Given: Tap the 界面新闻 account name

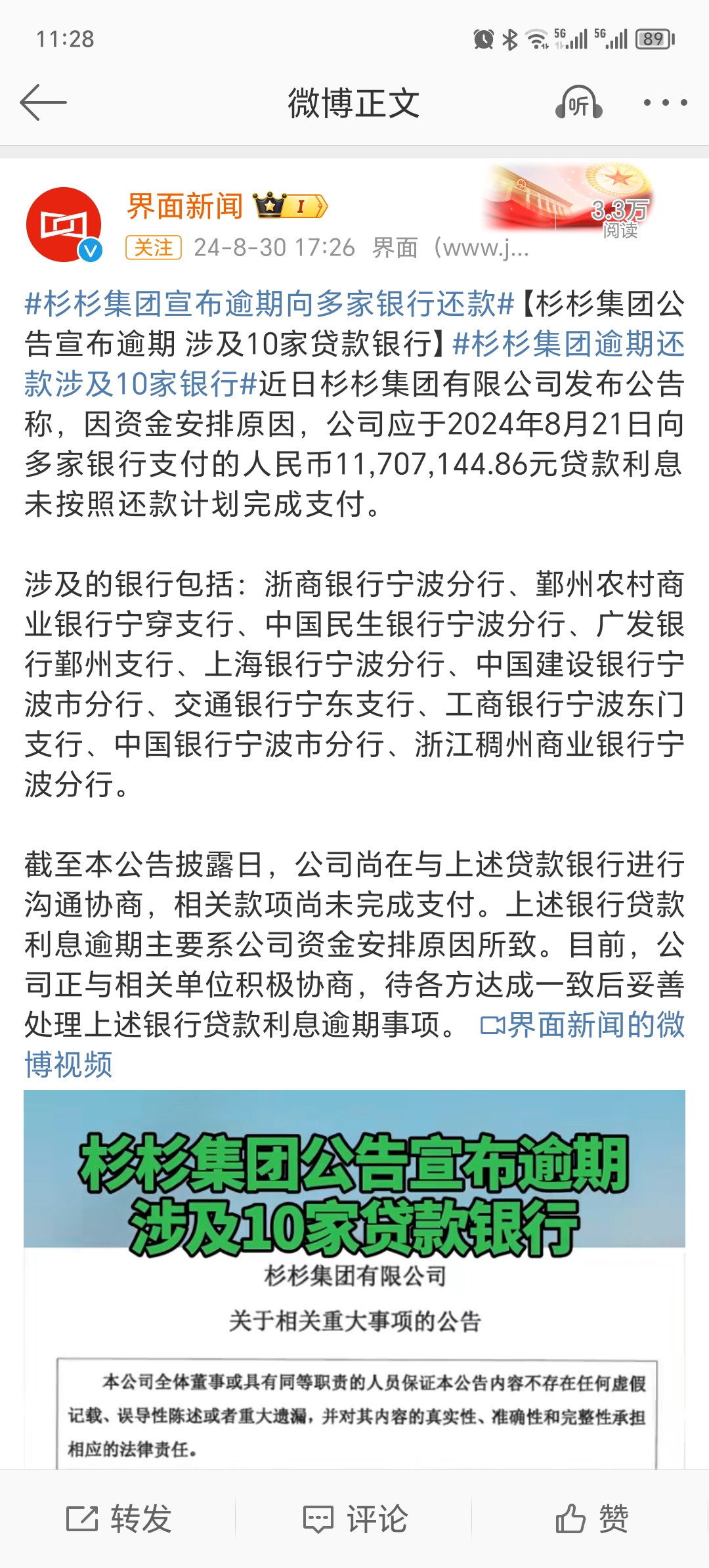Looking at the screenshot, I should 184,206.
